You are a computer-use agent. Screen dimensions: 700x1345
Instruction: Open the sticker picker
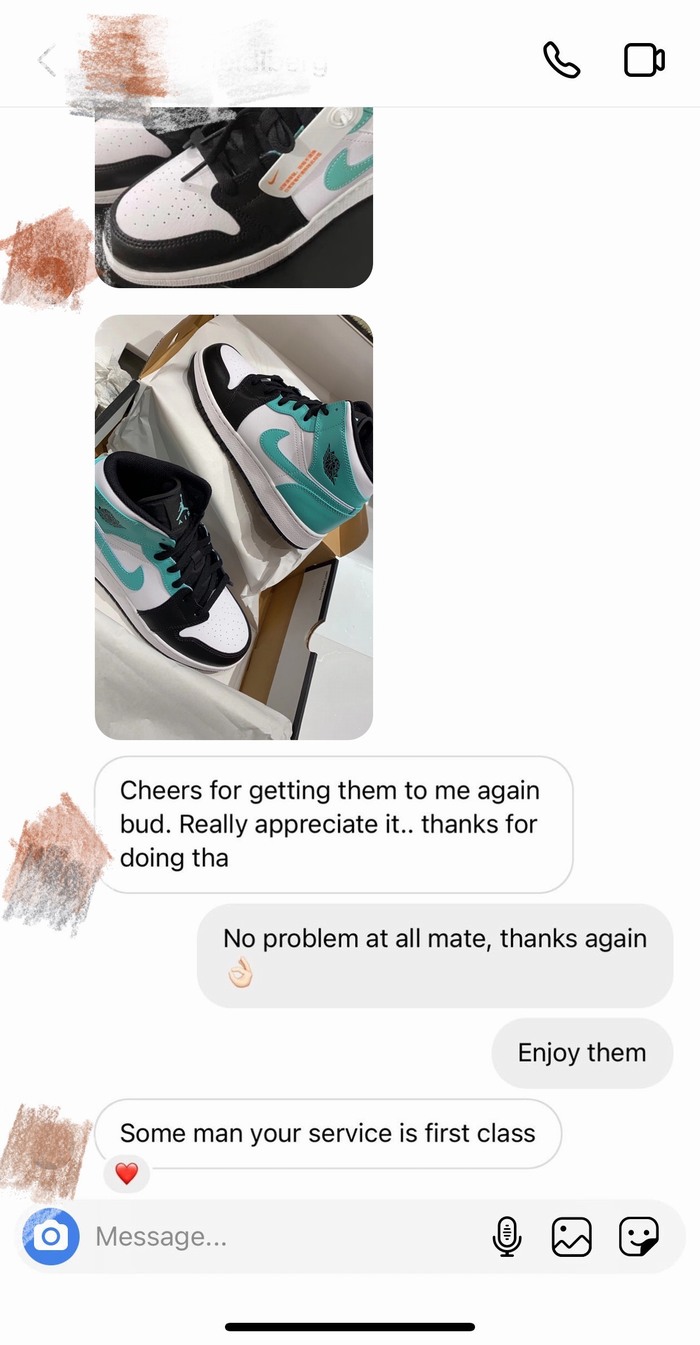tap(639, 1237)
